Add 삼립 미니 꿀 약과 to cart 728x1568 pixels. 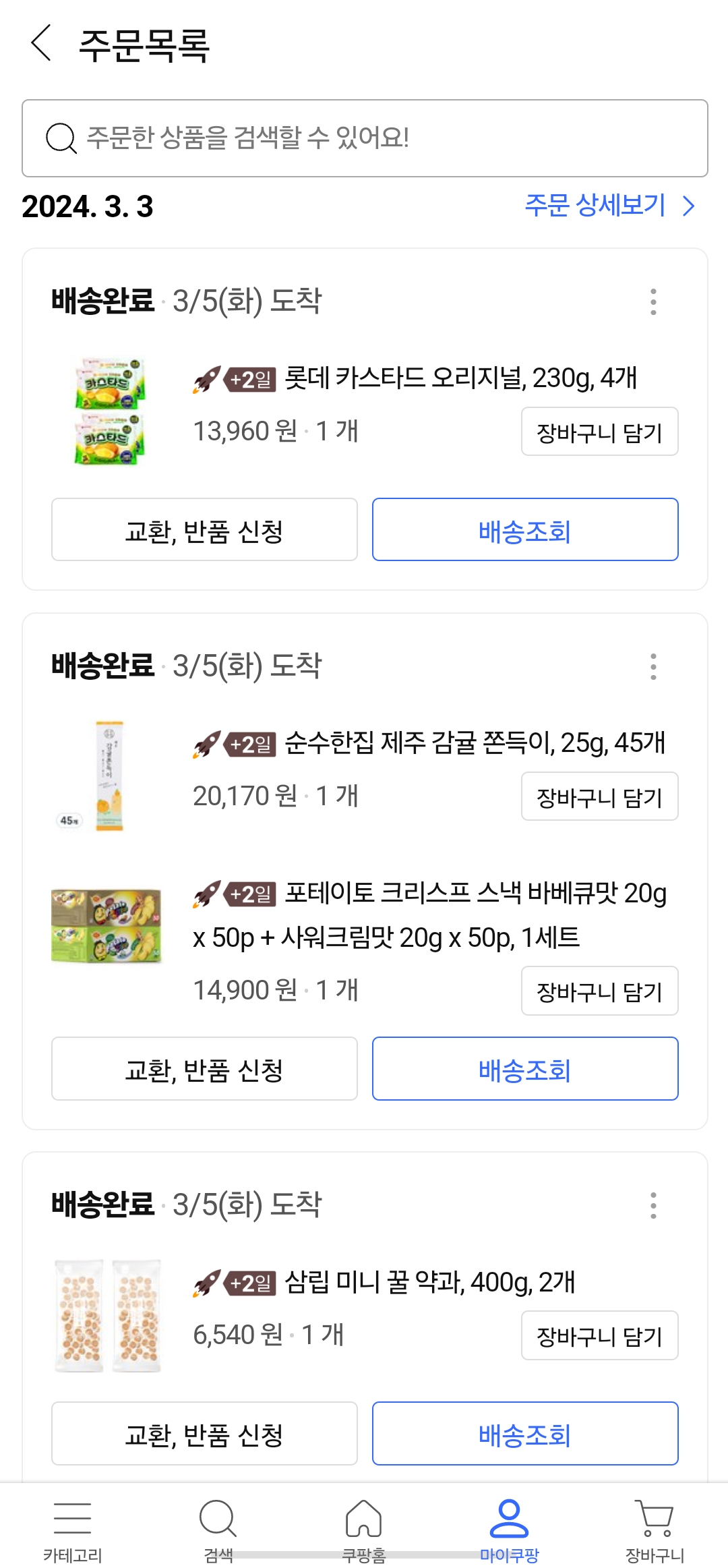click(599, 1335)
